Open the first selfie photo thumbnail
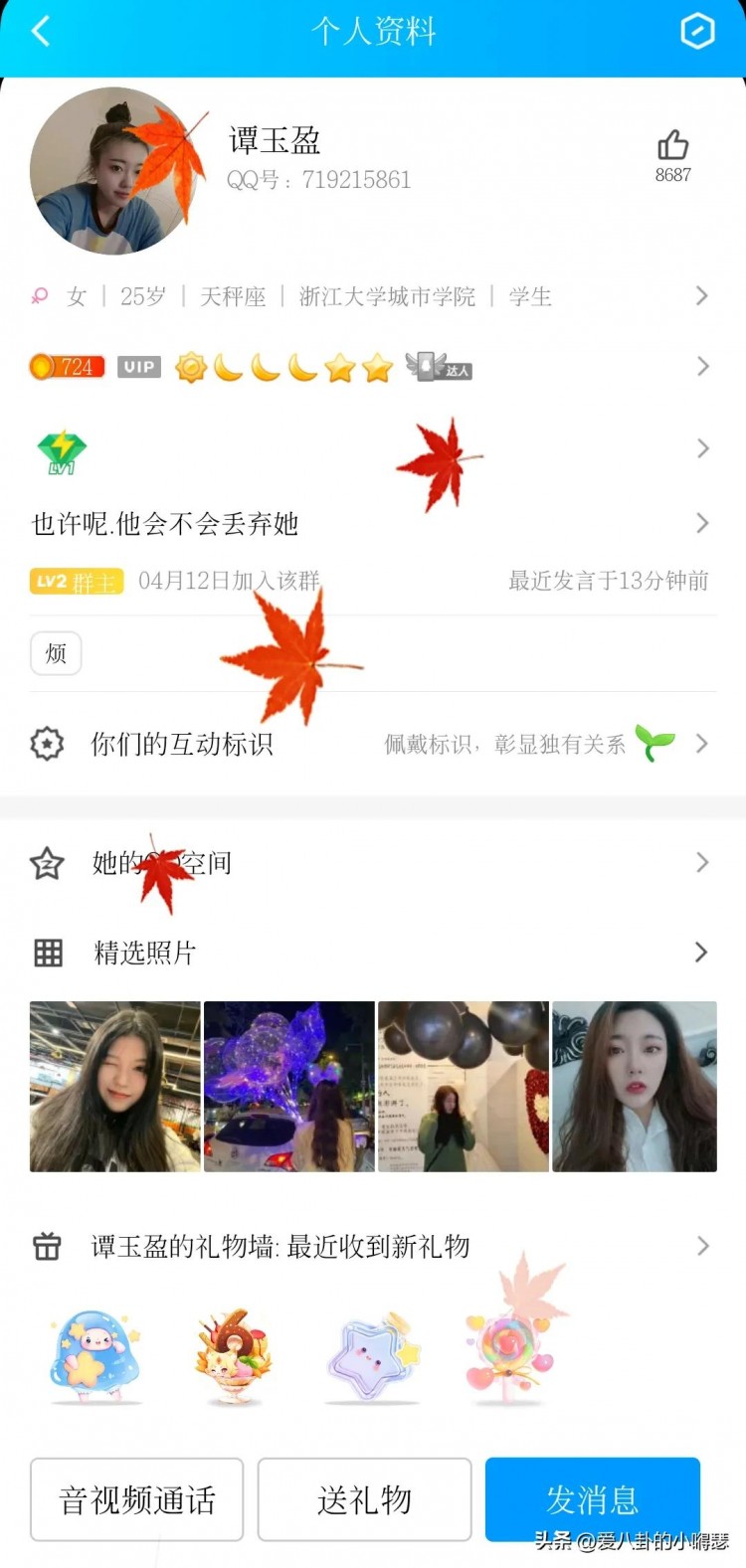746x1568 pixels. pyautogui.click(x=113, y=1085)
